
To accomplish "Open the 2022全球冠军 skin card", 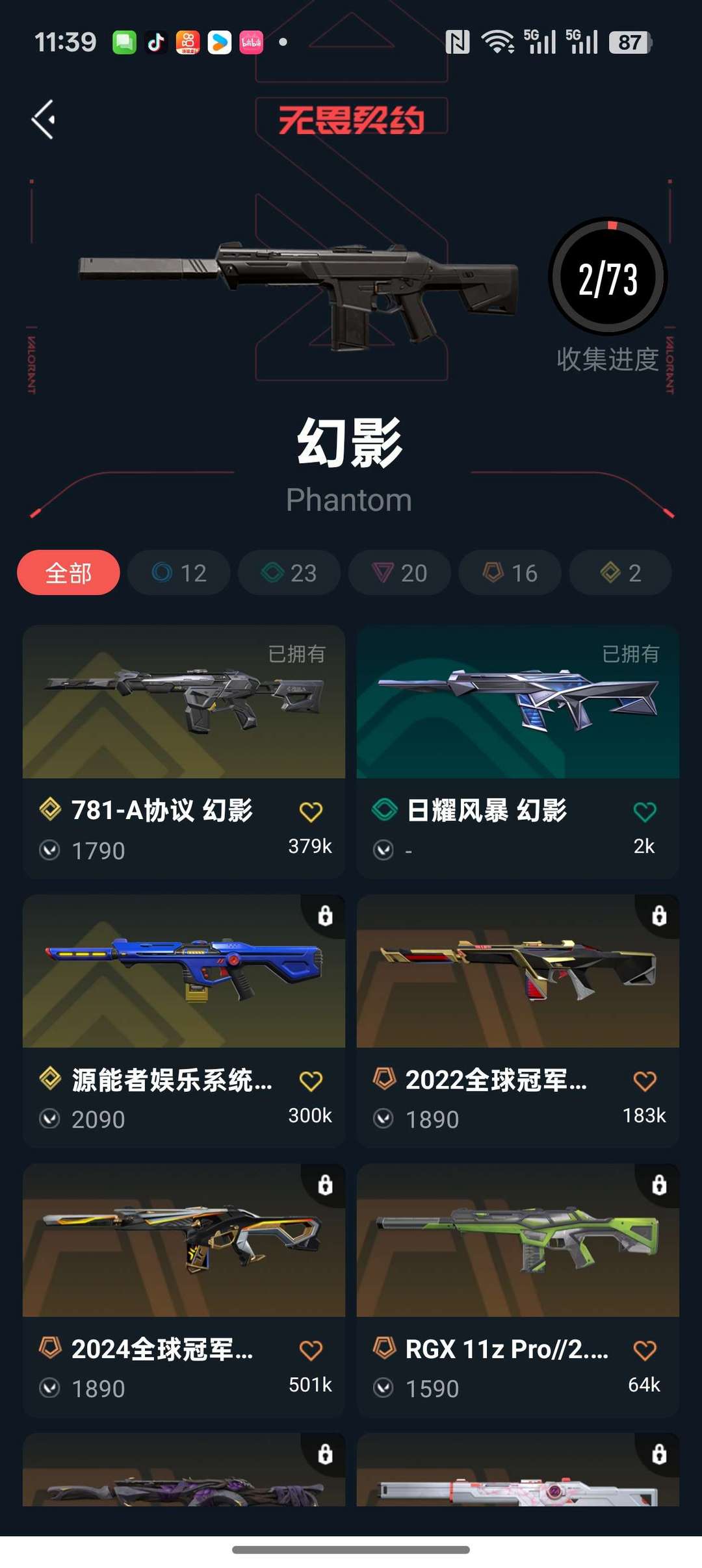I will click(518, 1020).
